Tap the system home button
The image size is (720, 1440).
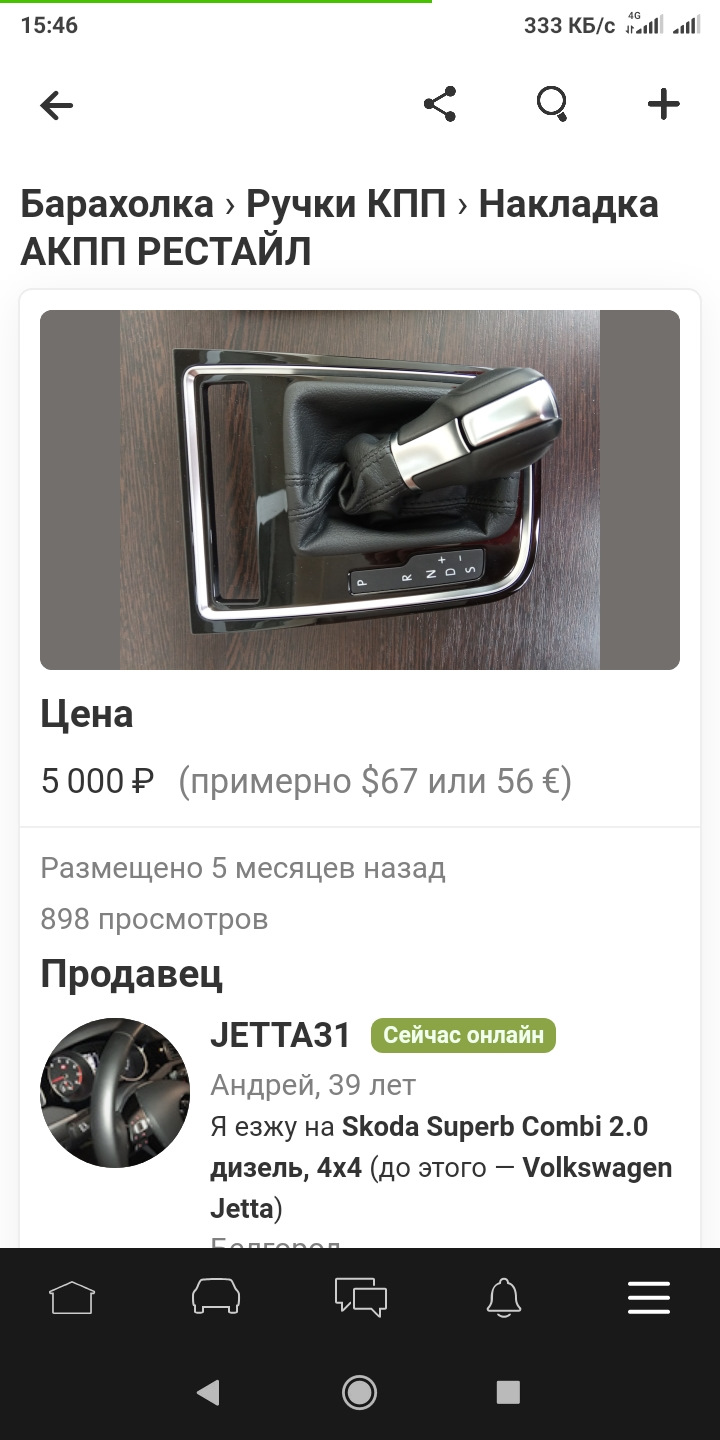pyautogui.click(x=360, y=1392)
